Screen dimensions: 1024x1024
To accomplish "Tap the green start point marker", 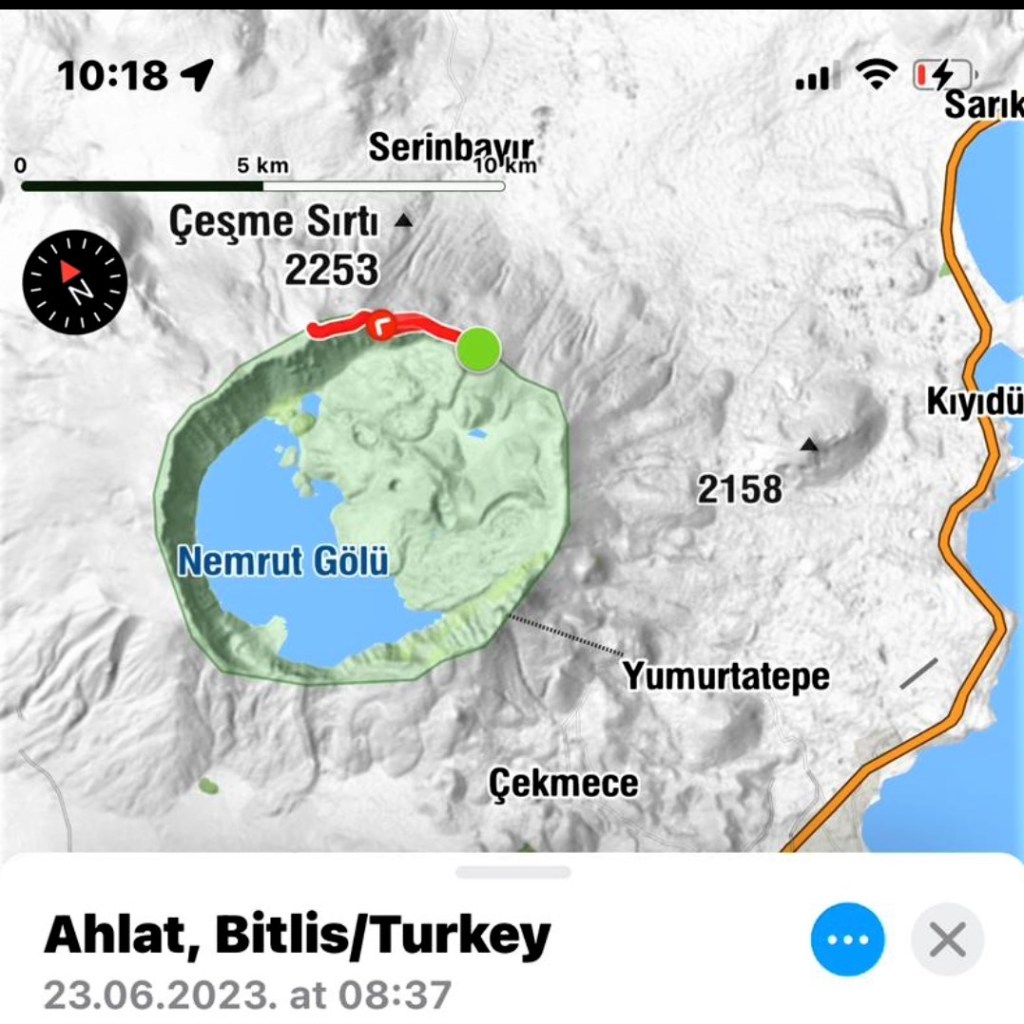I will tap(479, 349).
